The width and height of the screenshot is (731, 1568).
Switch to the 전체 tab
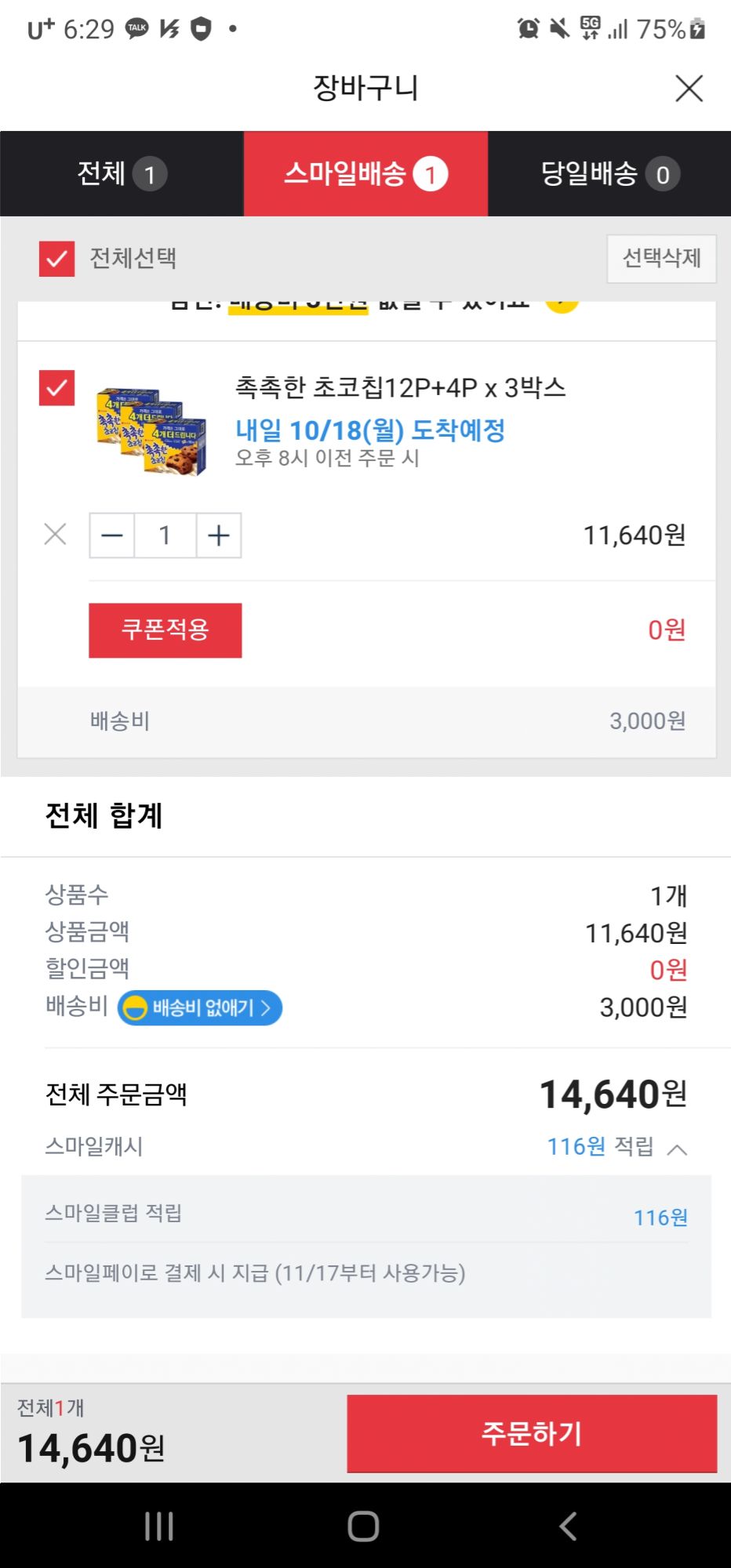[122, 173]
